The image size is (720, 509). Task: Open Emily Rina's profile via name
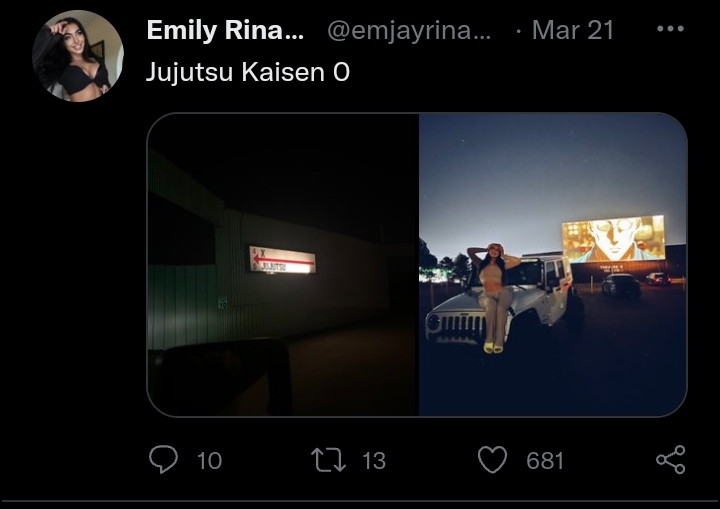tap(225, 30)
